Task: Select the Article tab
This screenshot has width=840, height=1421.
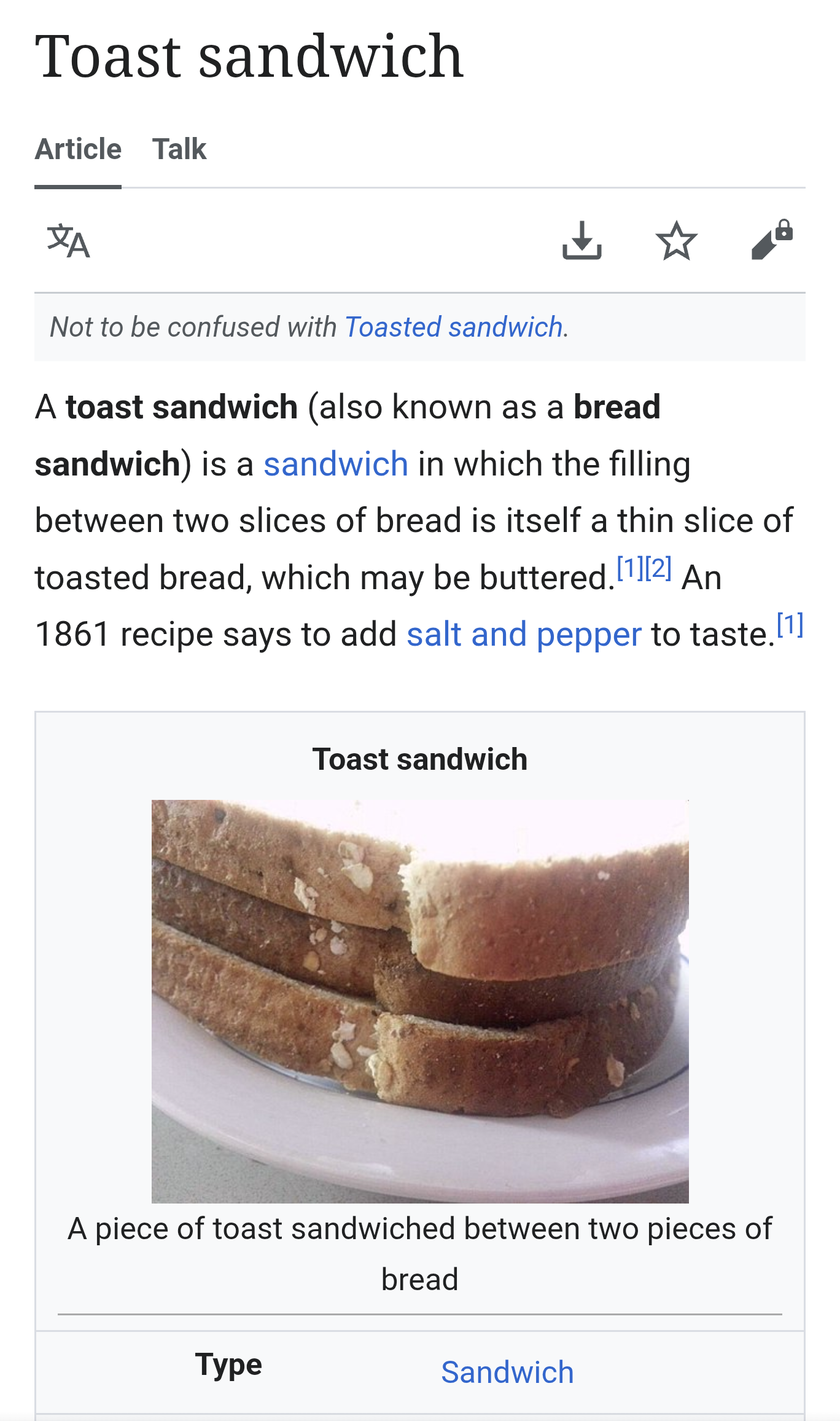Action: pyautogui.click(x=78, y=149)
